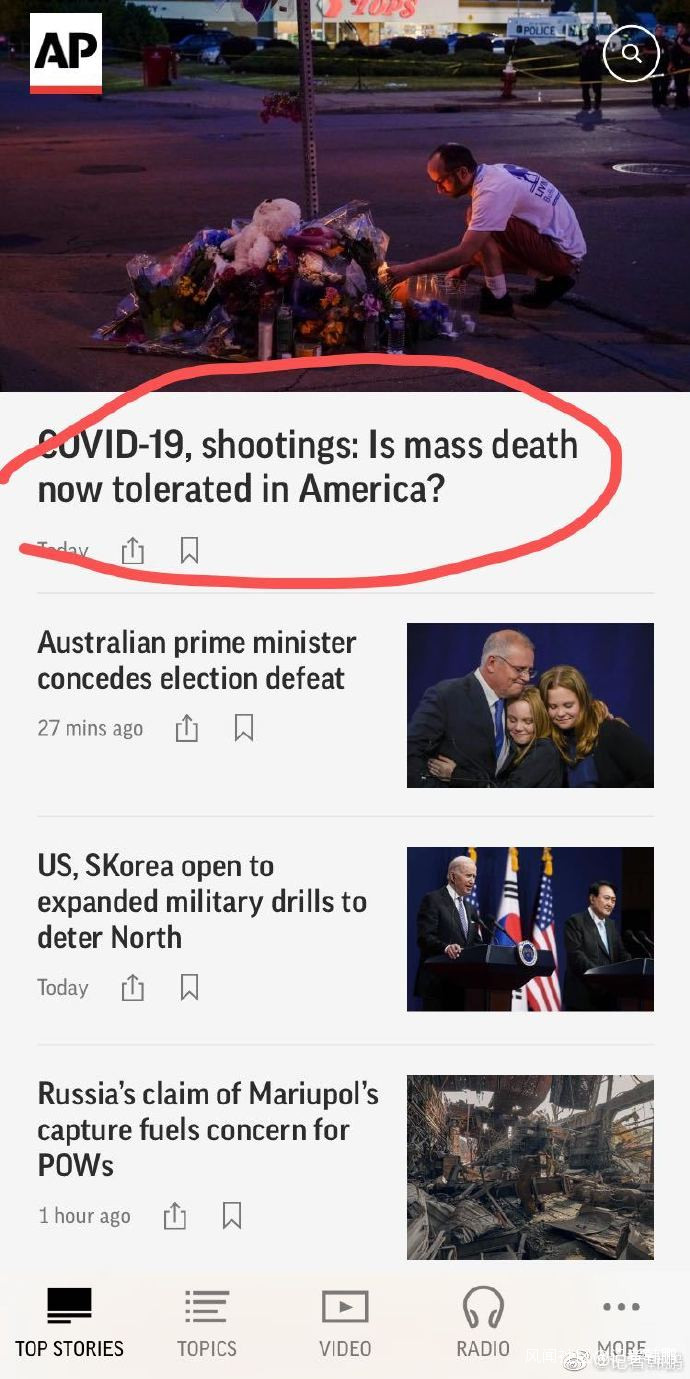Share the Australian prime minister story
The width and height of the screenshot is (690, 1379).
(x=187, y=728)
